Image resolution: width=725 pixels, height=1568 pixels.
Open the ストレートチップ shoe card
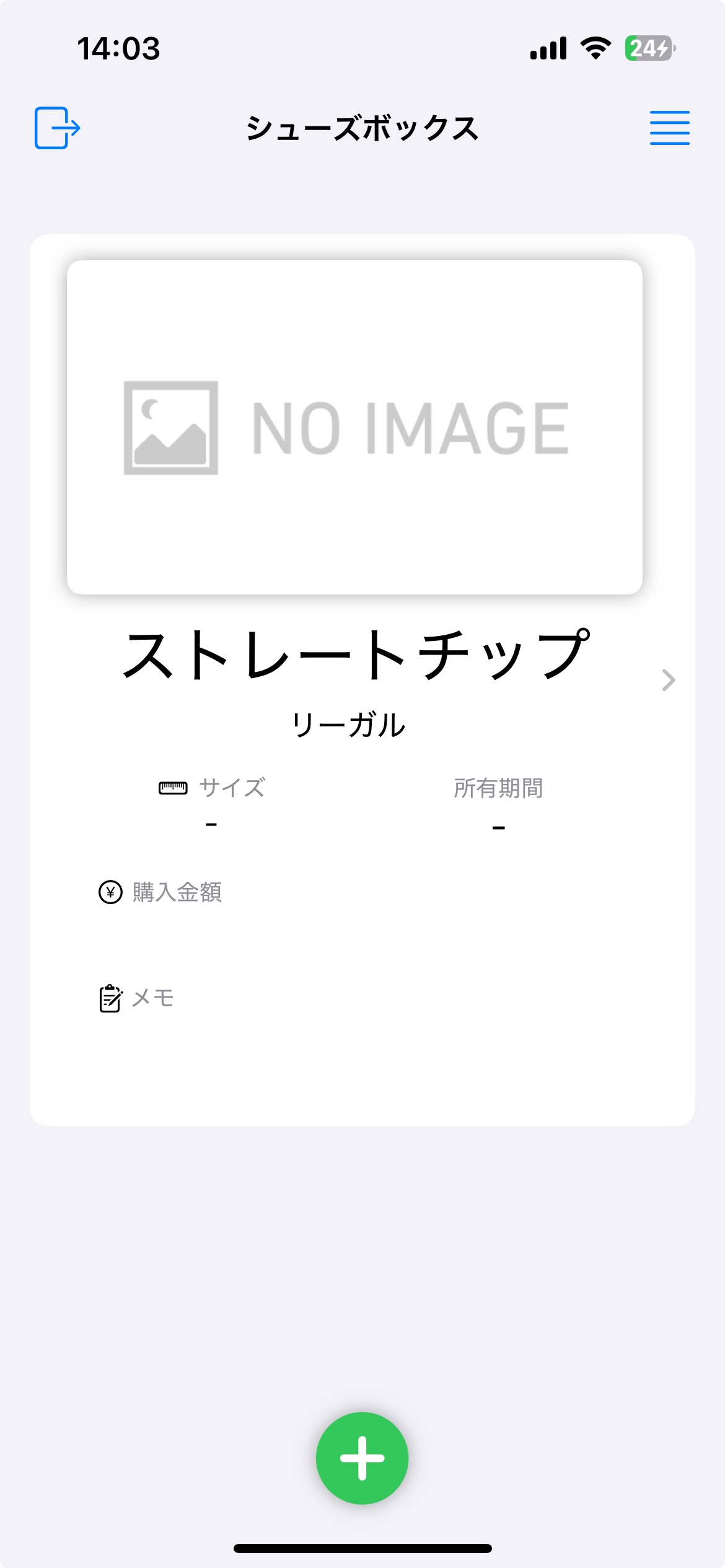(x=362, y=679)
